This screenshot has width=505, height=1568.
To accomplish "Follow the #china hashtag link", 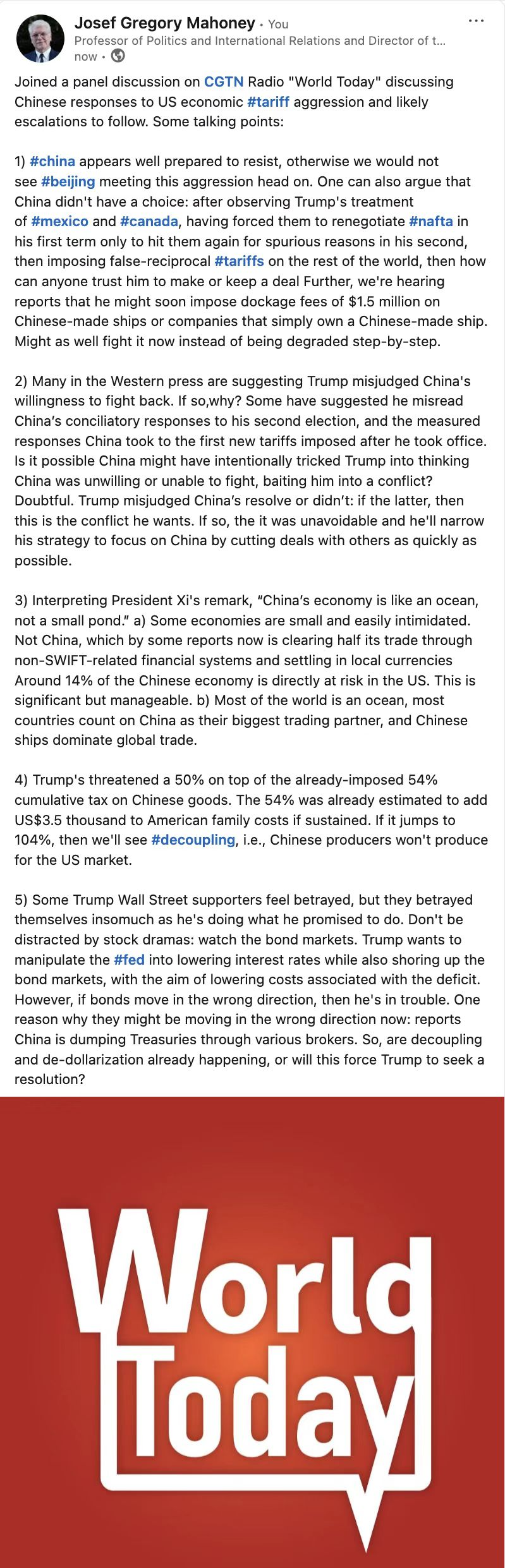I will coord(52,162).
